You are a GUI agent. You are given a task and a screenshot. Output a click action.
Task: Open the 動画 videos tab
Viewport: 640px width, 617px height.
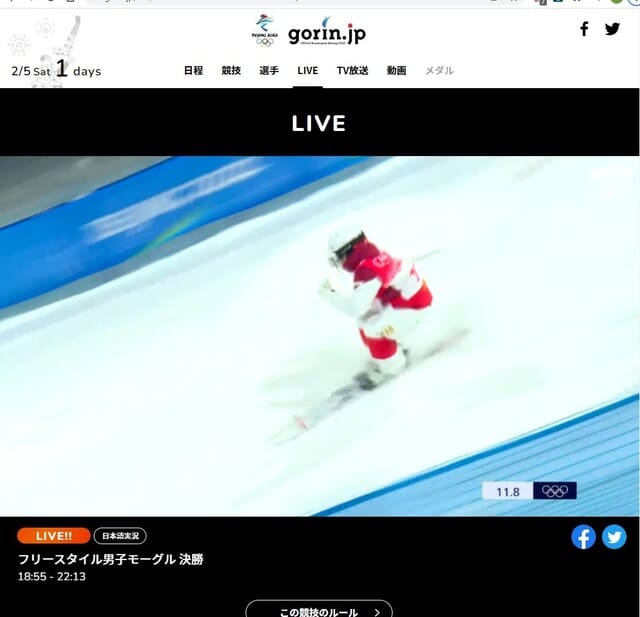(x=396, y=71)
